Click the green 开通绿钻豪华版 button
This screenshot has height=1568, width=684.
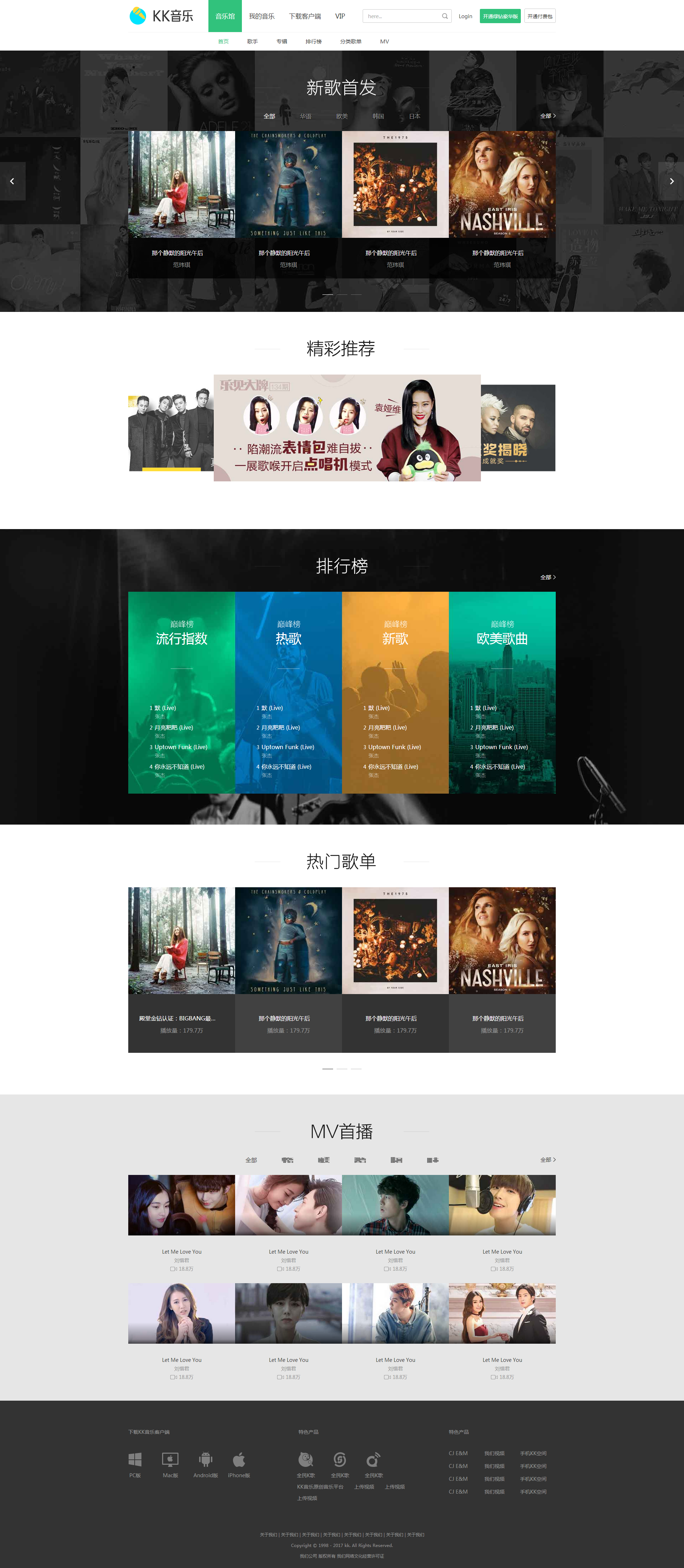pyautogui.click(x=500, y=16)
